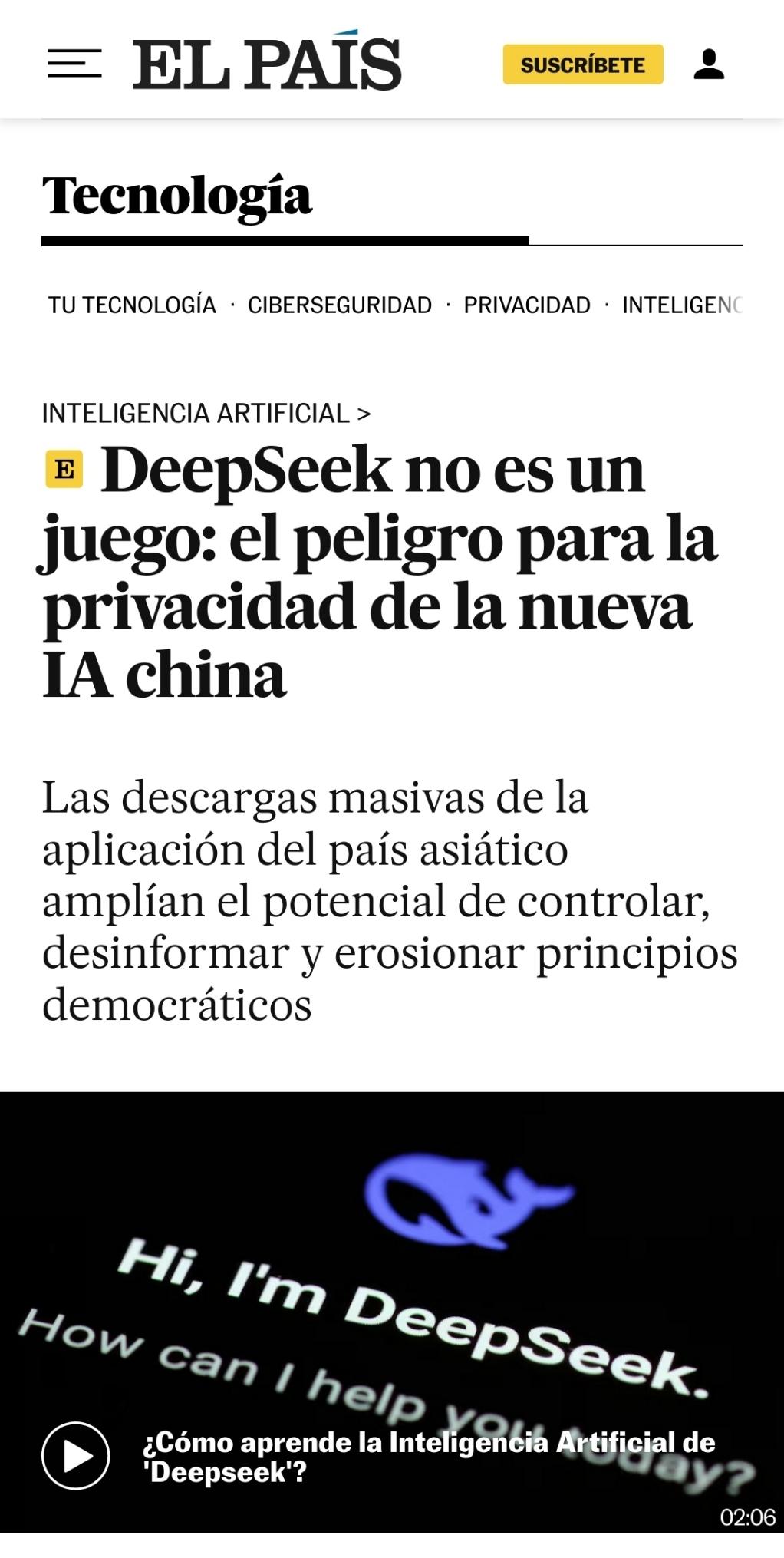The image size is (784, 1558).
Task: Open the Tecnología section heading
Action: 177,196
